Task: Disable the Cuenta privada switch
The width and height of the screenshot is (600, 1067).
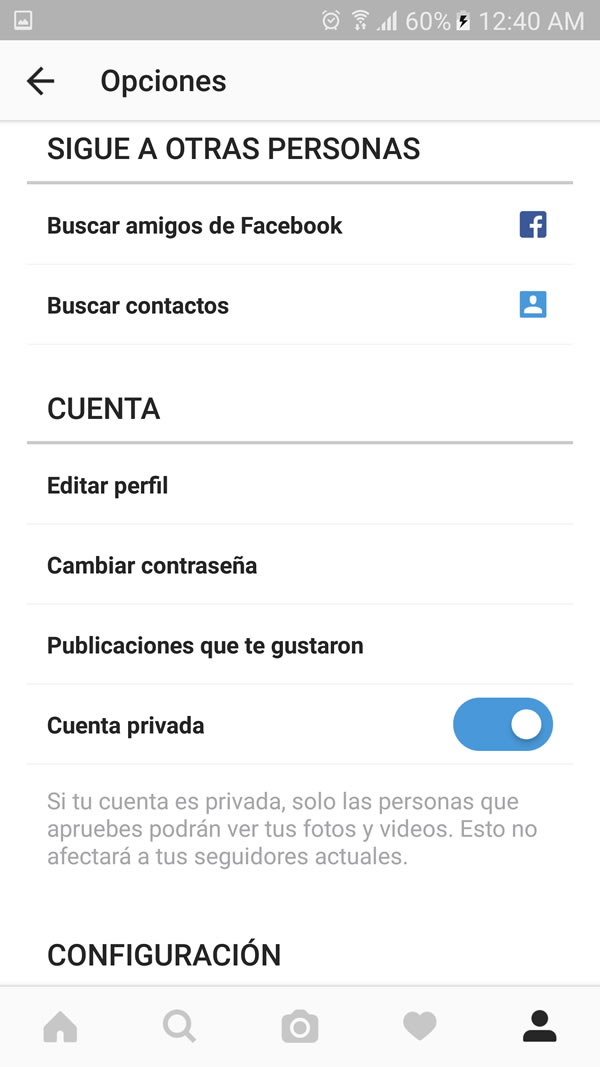Action: click(x=503, y=725)
